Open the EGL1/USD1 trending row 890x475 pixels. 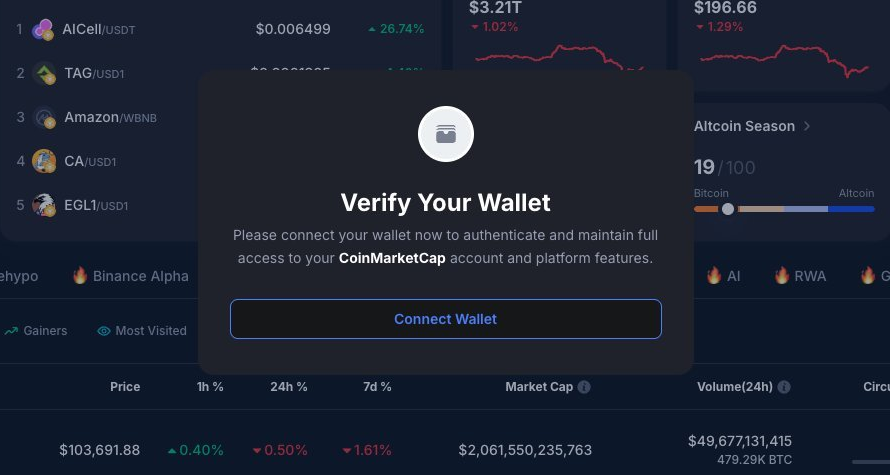(95, 205)
